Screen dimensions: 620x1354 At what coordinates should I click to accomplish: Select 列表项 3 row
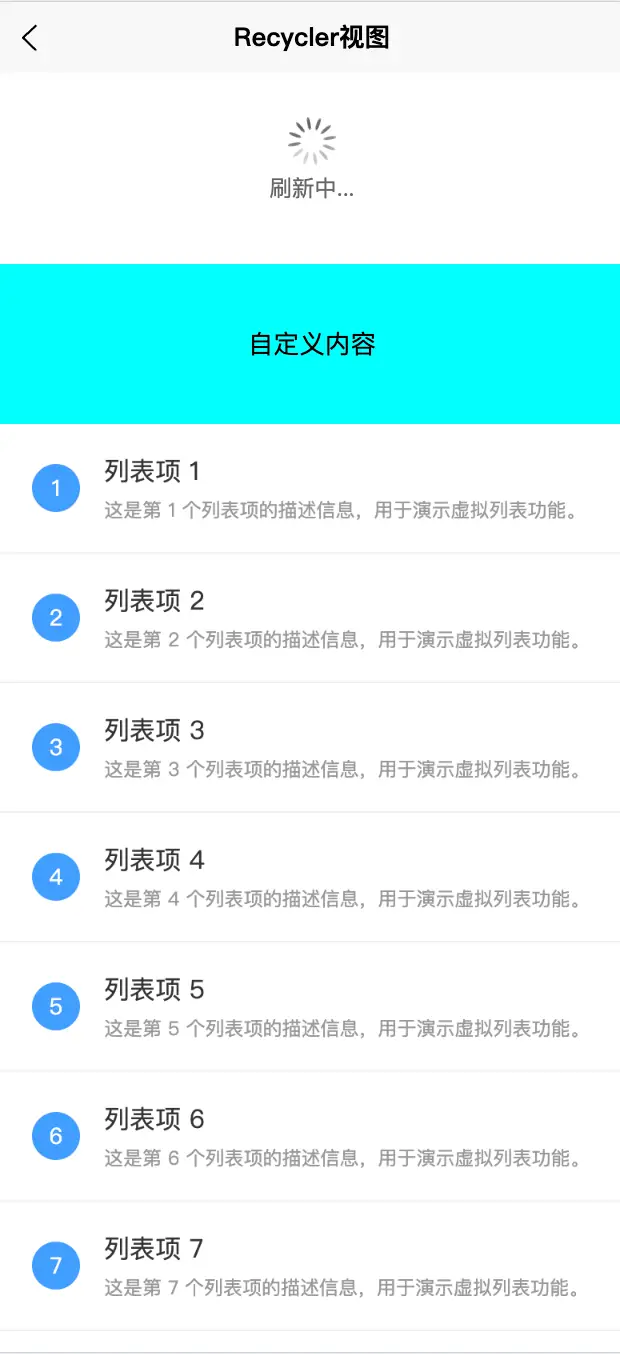pos(310,748)
